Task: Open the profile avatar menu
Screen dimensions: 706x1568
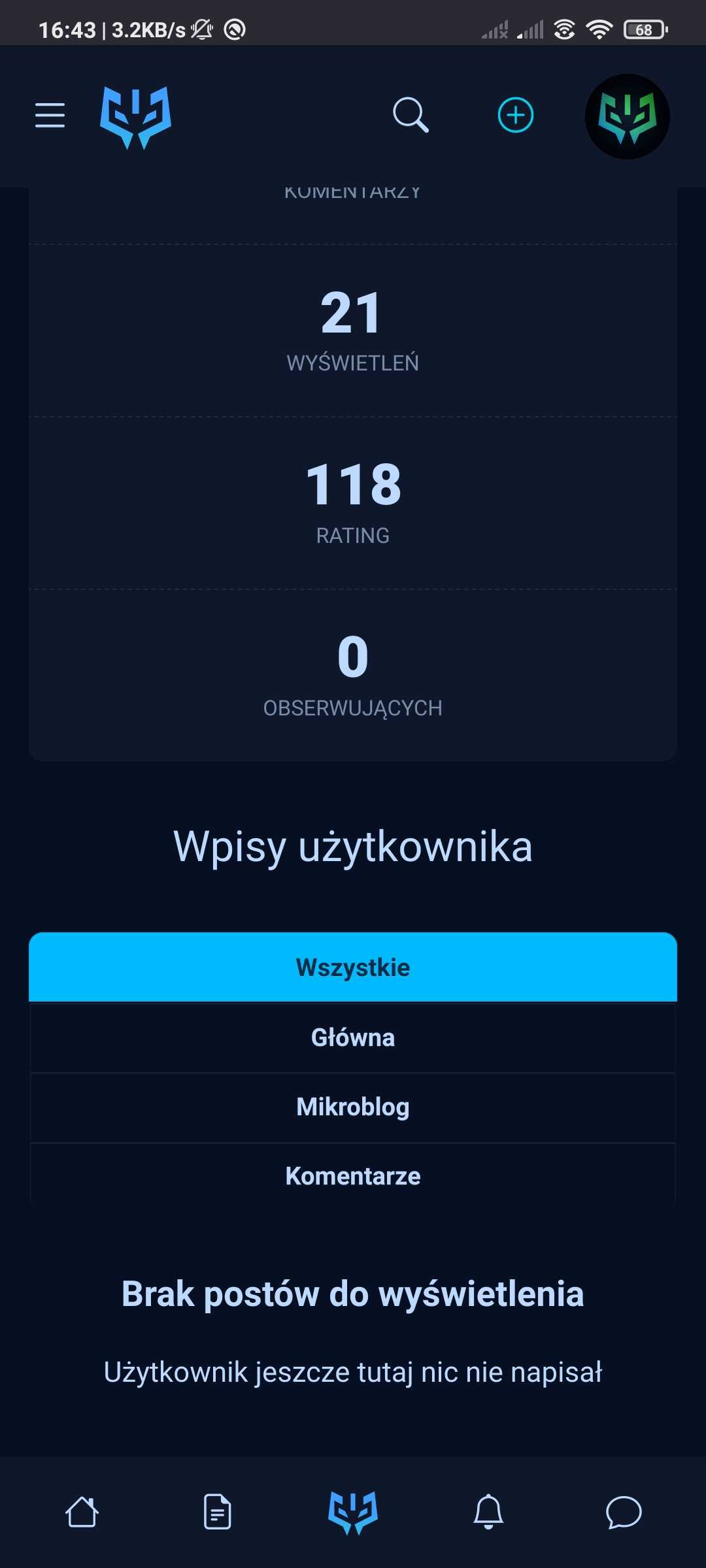Action: (x=627, y=116)
